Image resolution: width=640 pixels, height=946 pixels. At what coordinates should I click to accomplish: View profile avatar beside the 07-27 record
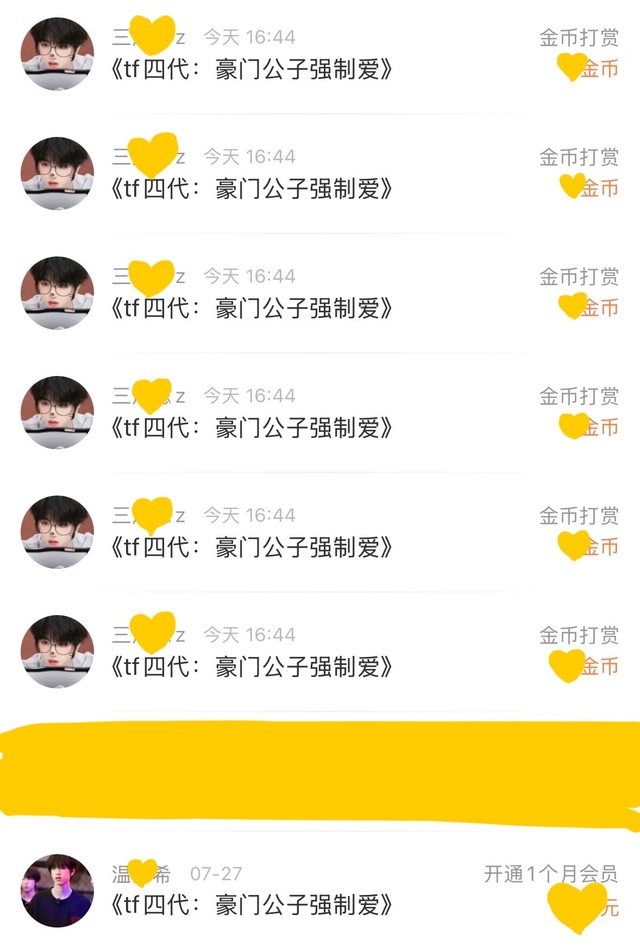point(57,890)
